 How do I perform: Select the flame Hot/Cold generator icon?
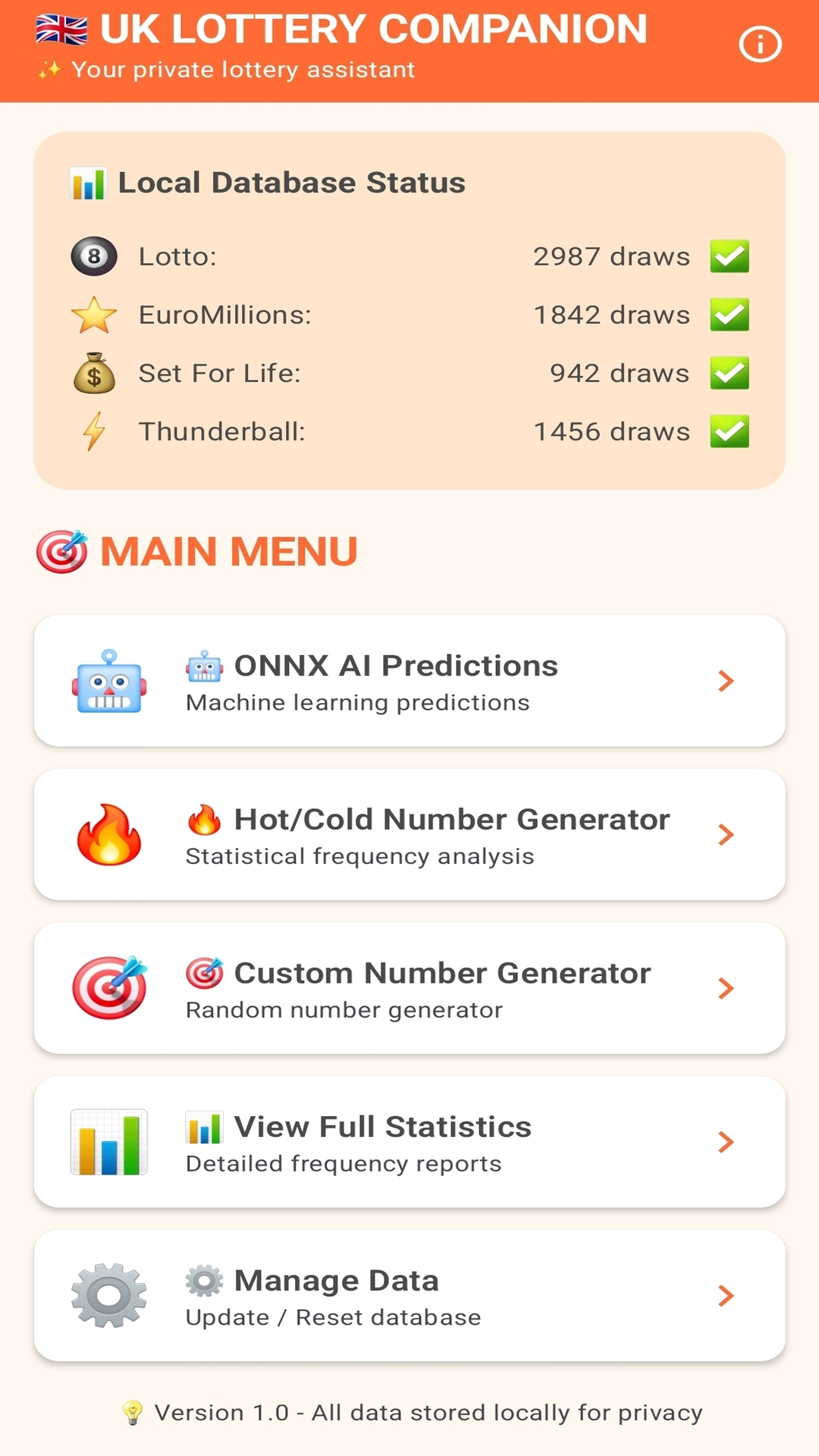coord(109,834)
